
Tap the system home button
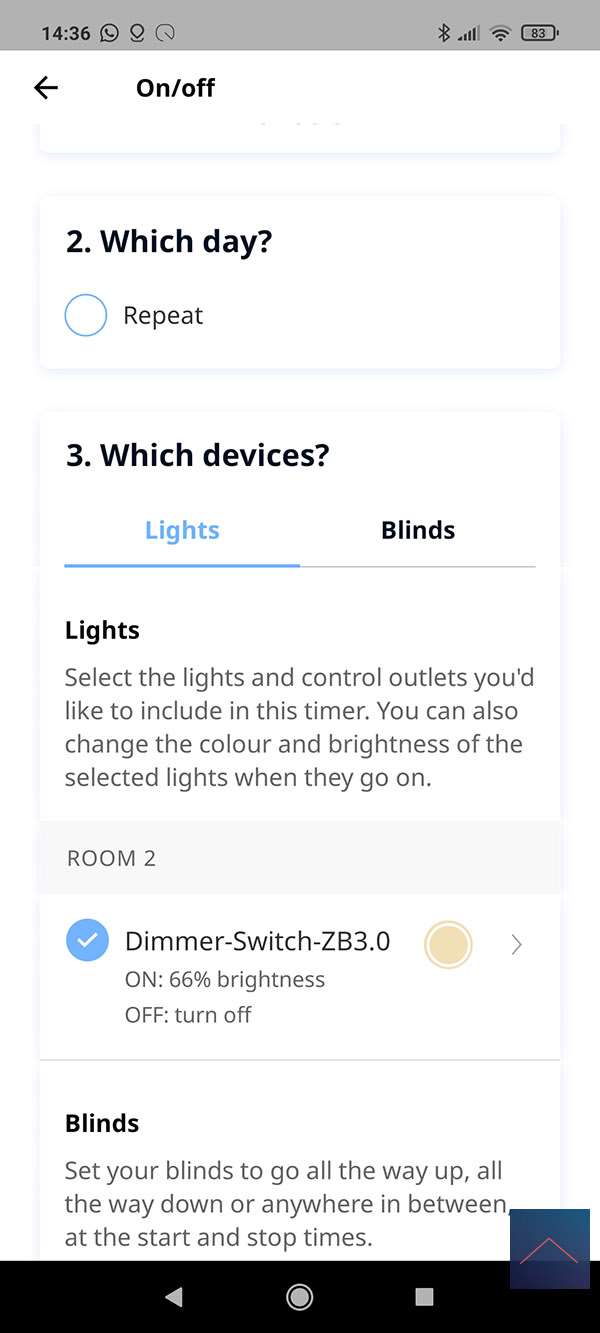pos(299,1297)
